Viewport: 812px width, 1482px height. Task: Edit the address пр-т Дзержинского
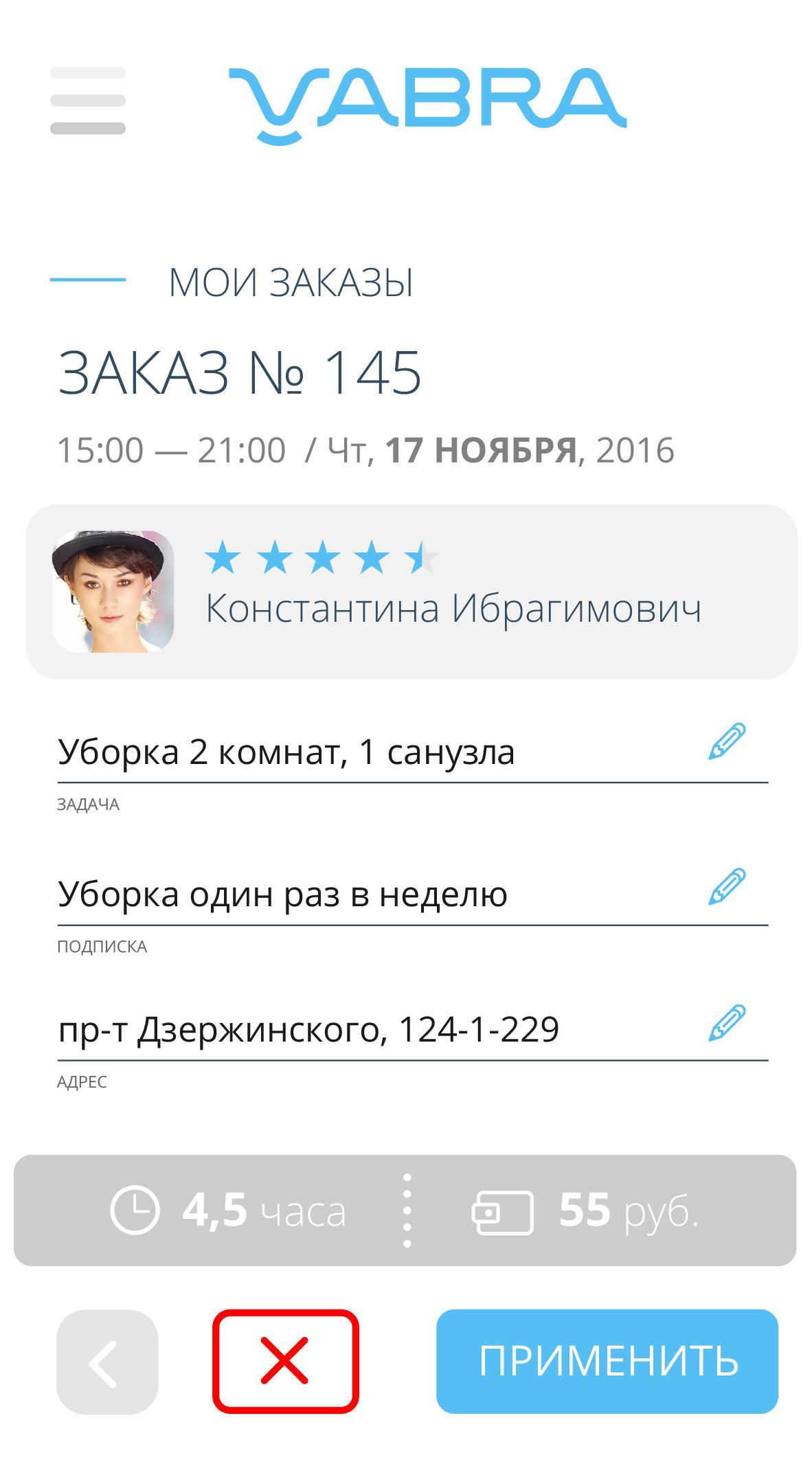point(727,1023)
